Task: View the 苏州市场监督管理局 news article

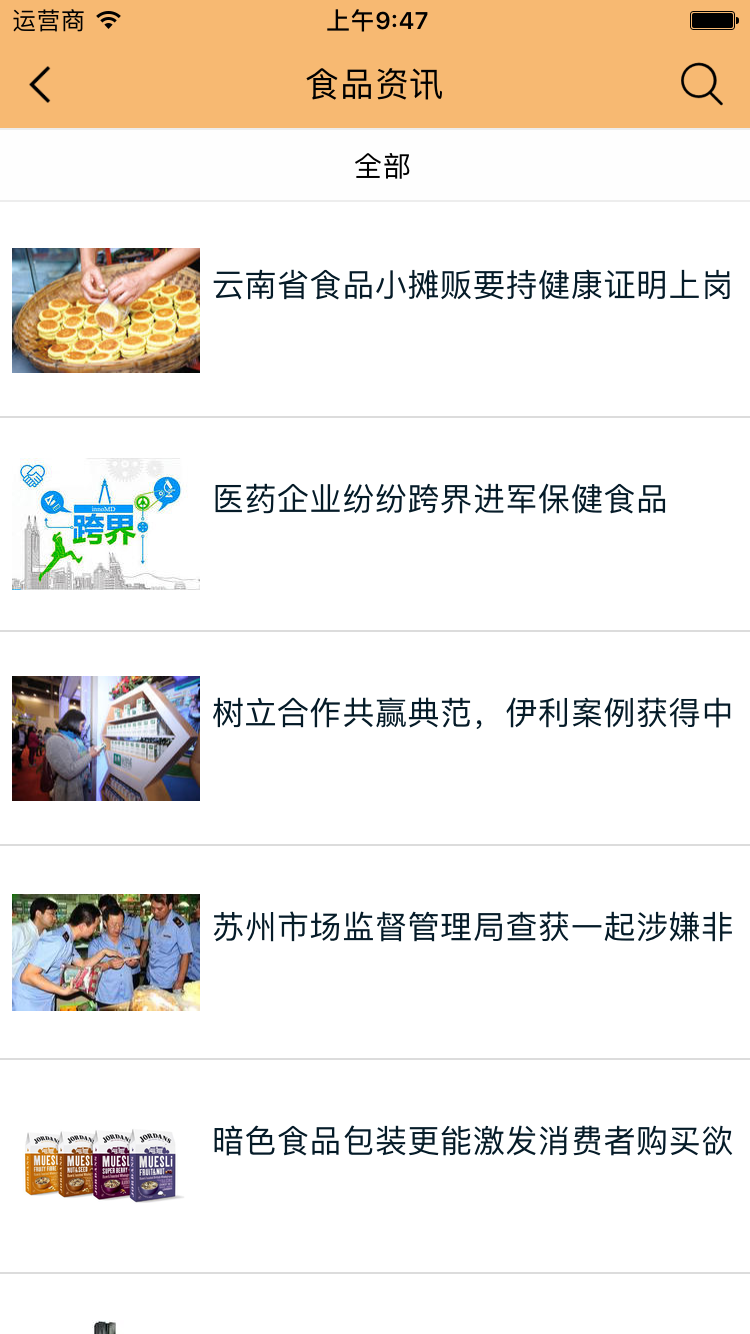Action: pos(472,927)
